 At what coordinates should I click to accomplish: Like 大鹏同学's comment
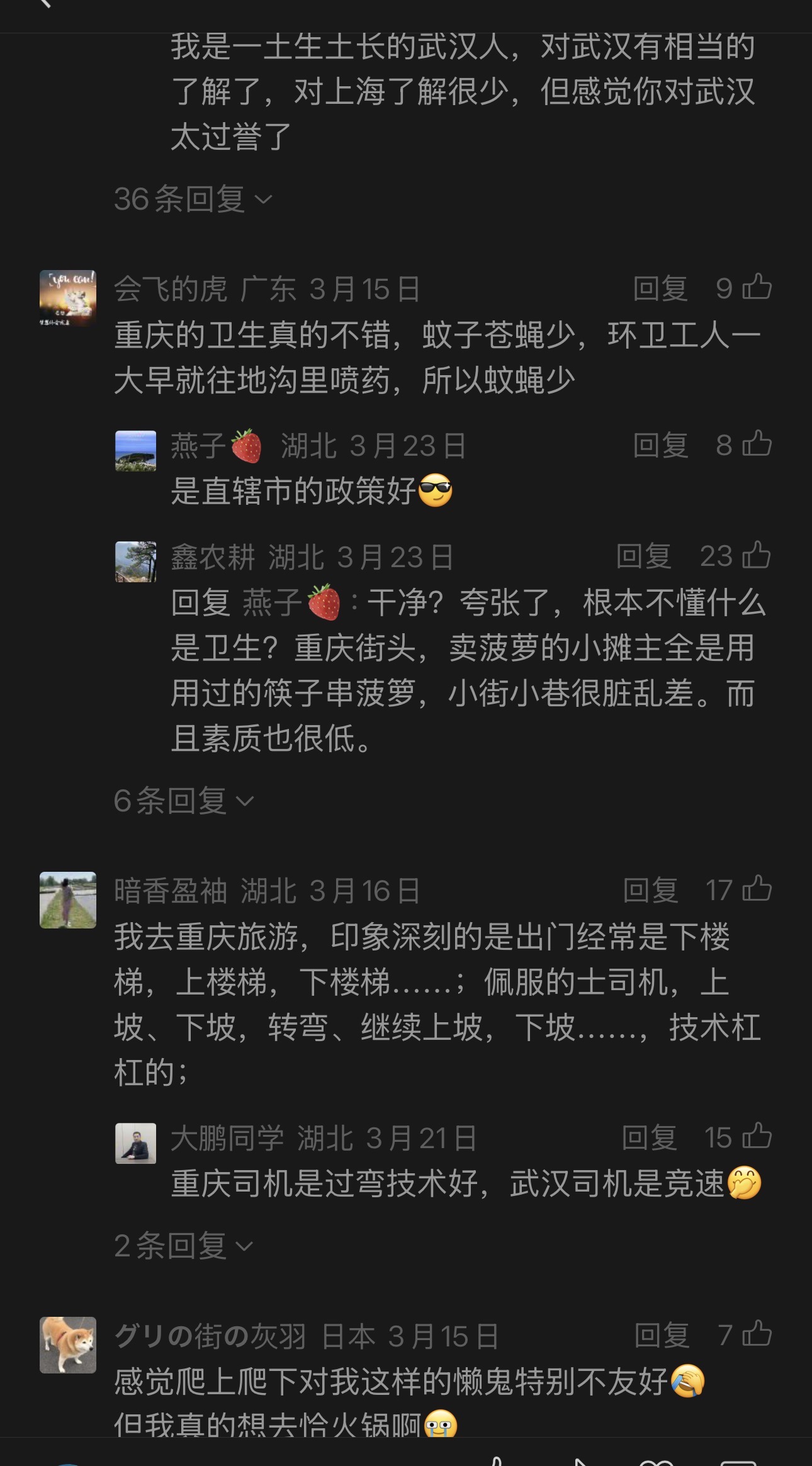click(757, 1136)
